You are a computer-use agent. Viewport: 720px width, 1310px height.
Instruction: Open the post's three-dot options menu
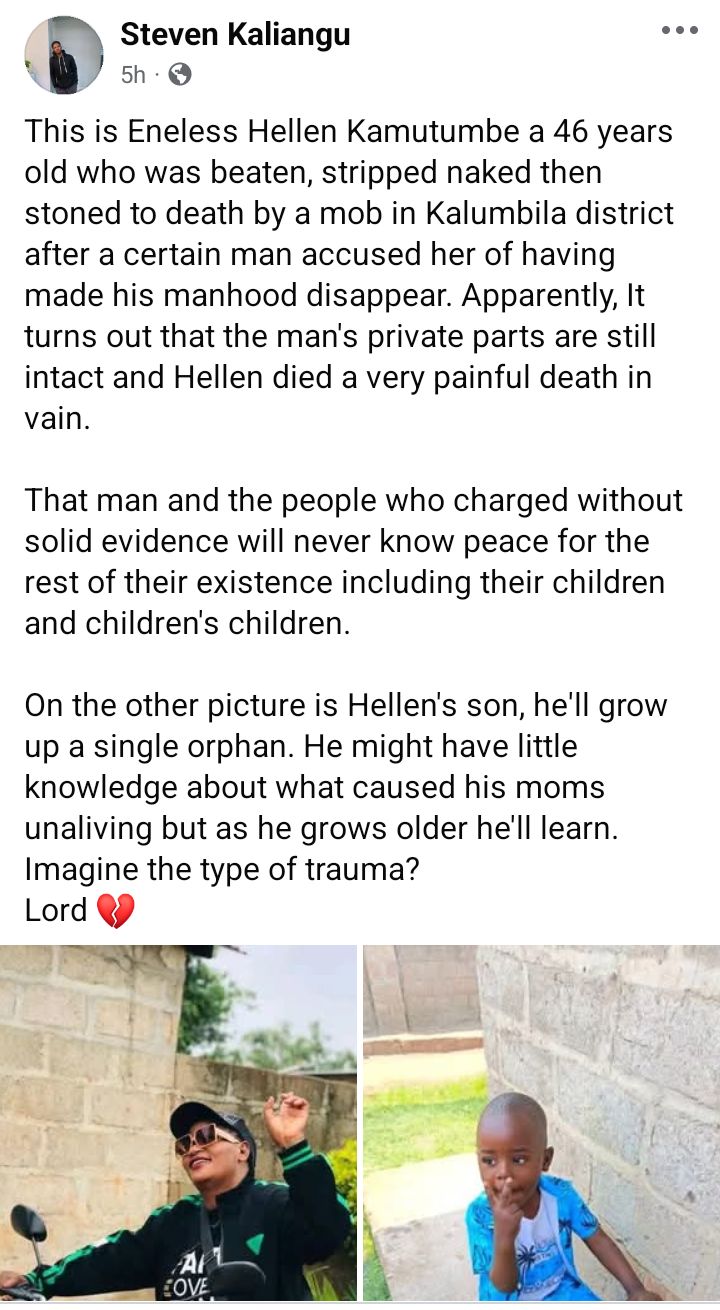click(680, 30)
